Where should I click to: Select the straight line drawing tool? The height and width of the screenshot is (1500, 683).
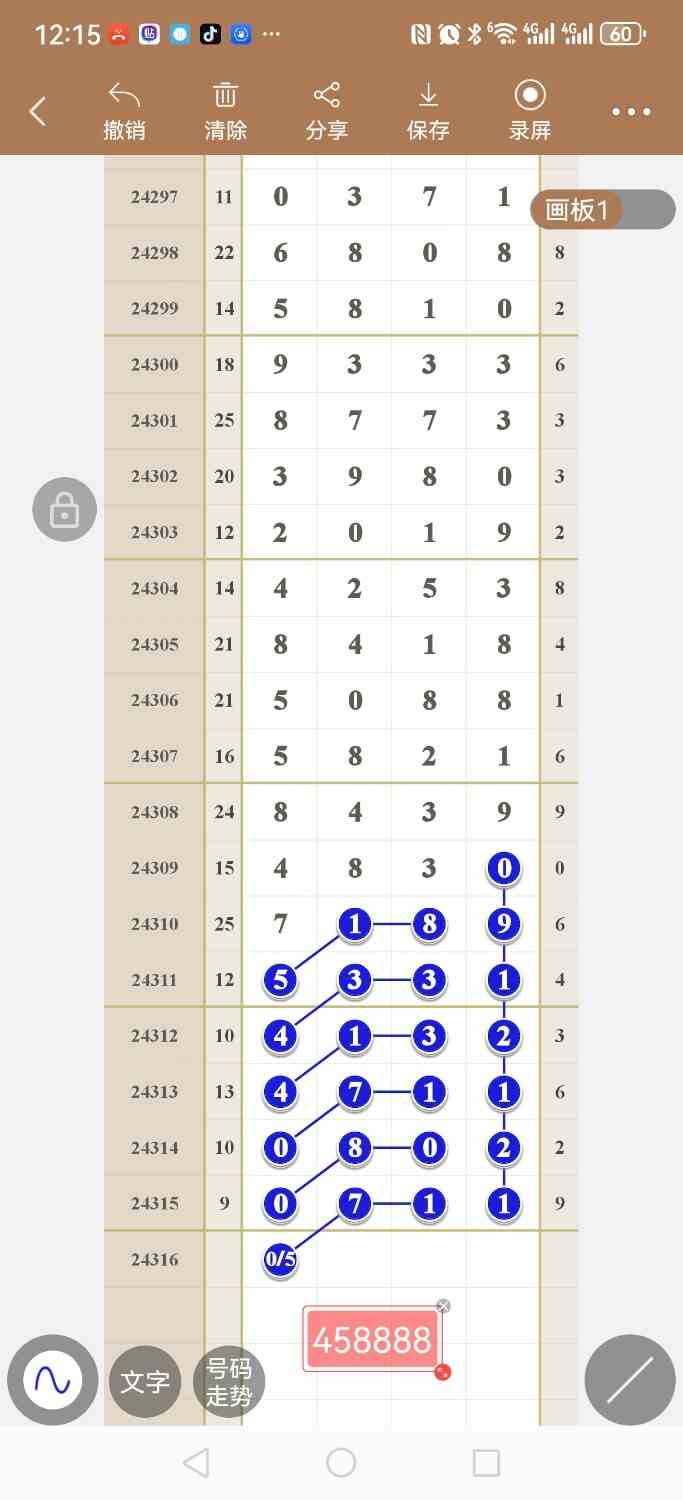(630, 1380)
